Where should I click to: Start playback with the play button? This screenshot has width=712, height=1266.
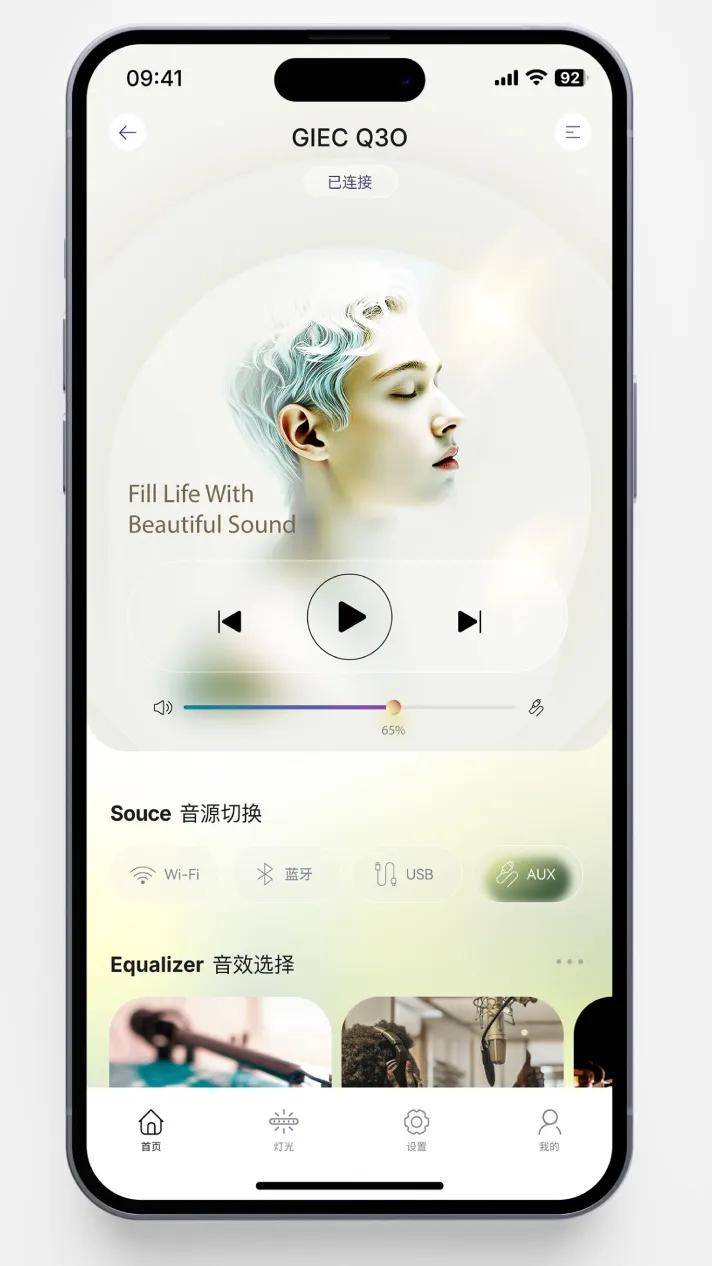[x=349, y=617]
